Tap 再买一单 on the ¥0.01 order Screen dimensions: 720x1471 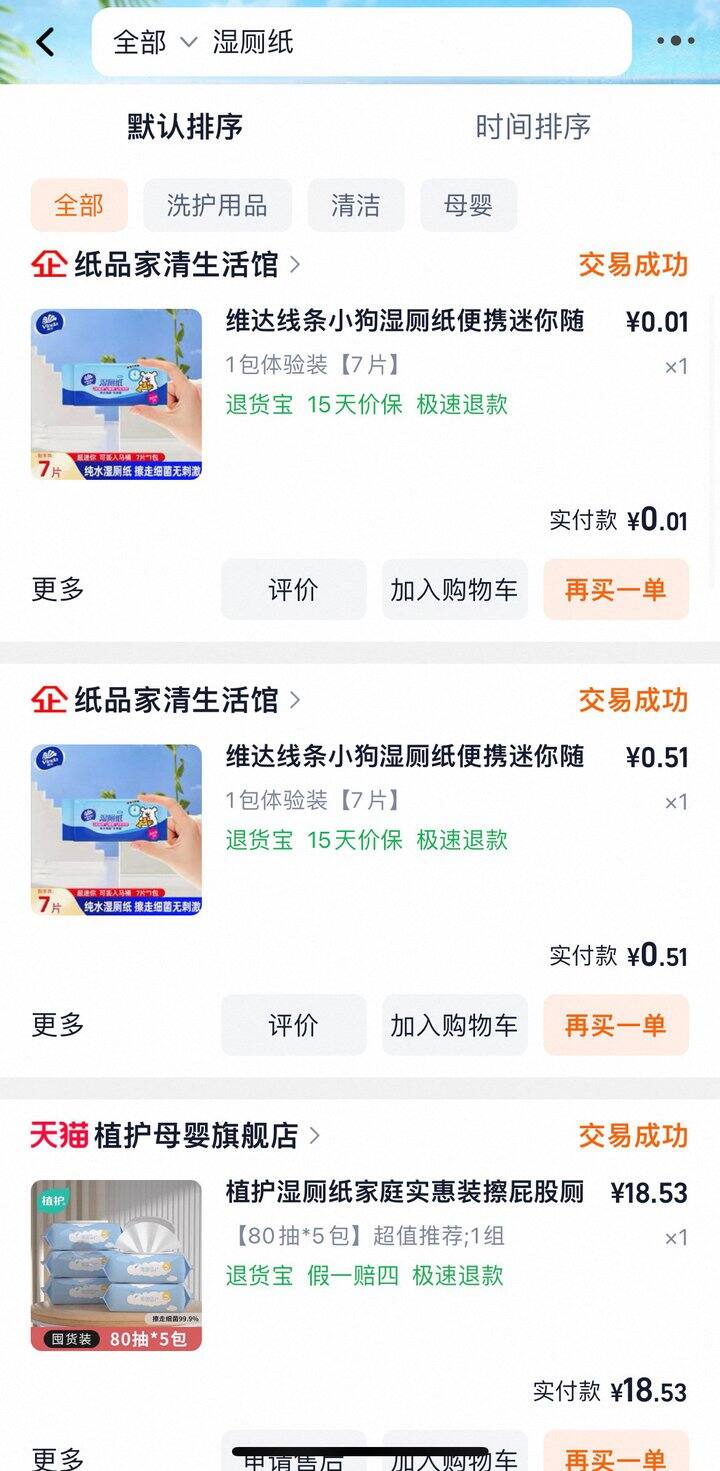pos(615,590)
